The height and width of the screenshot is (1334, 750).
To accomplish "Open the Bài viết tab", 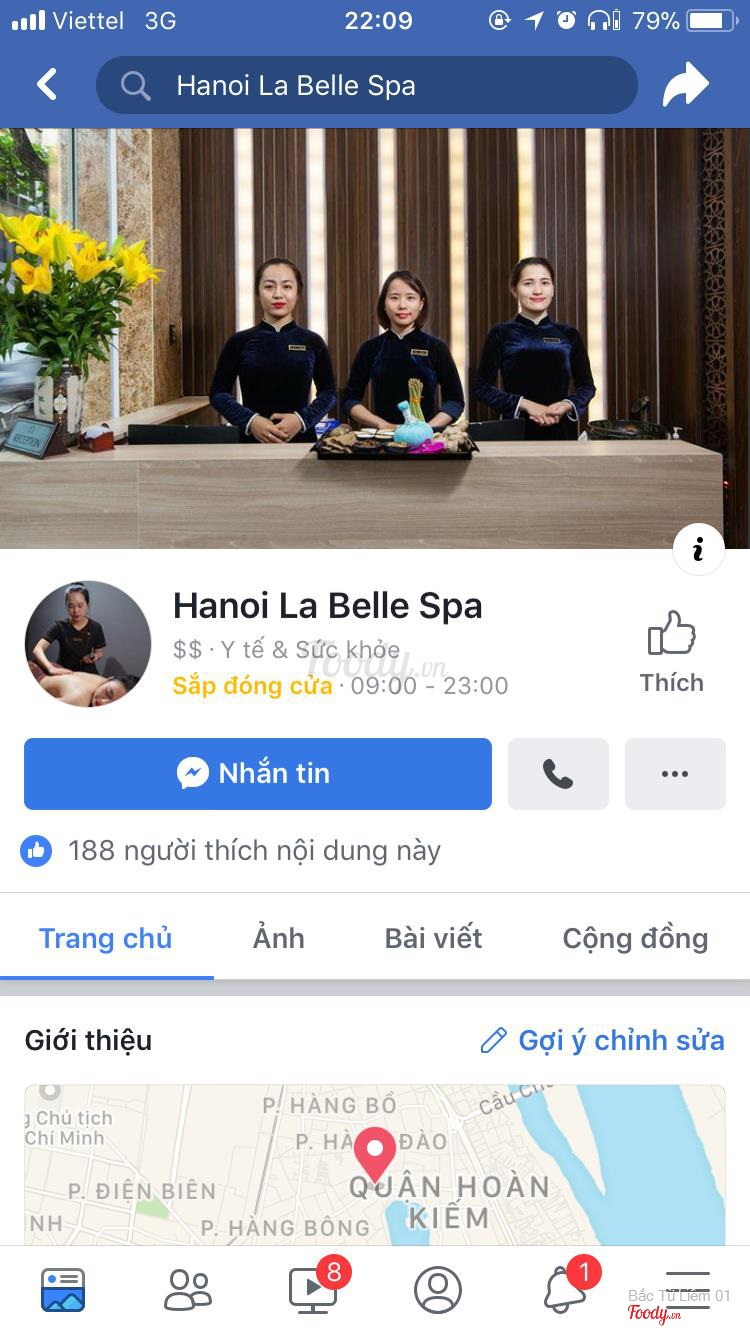I will point(433,938).
